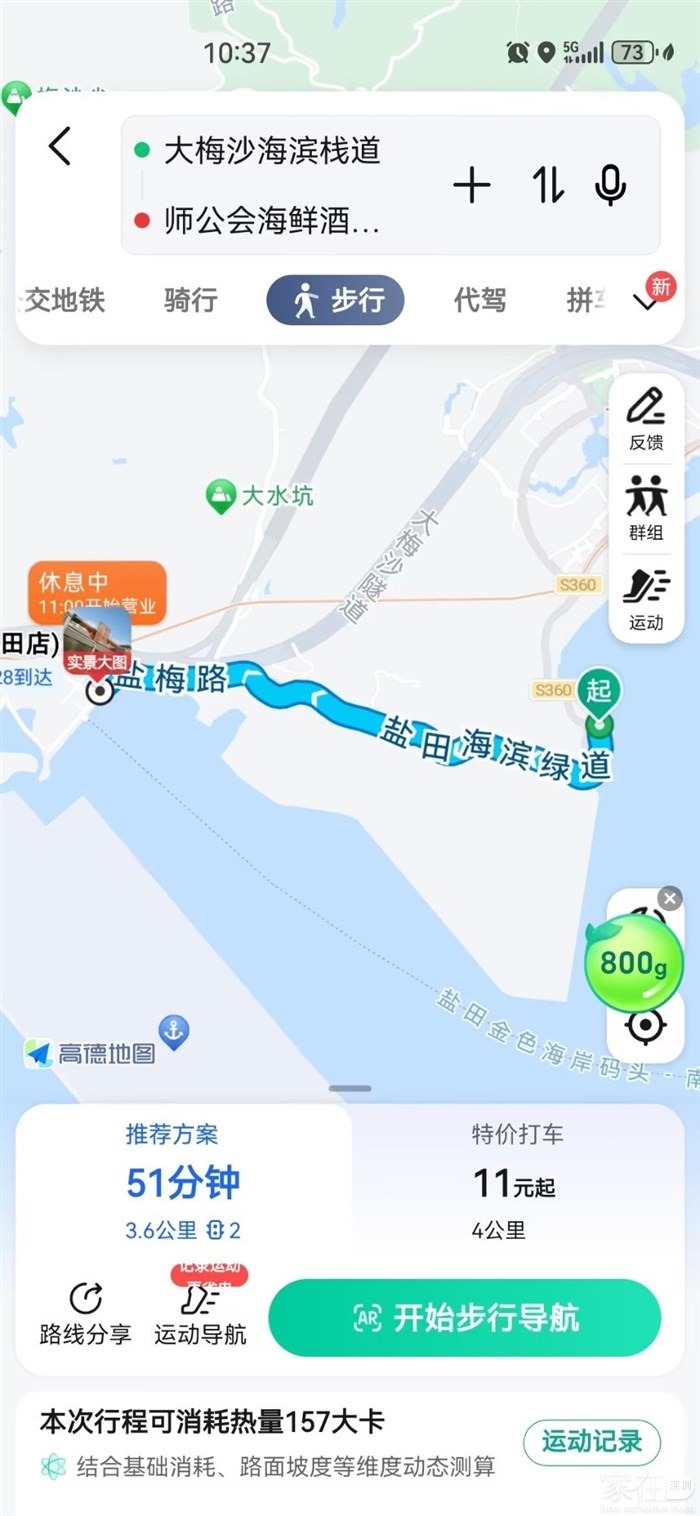Open 反馈 feedback
The width and height of the screenshot is (700, 1516).
click(x=646, y=418)
